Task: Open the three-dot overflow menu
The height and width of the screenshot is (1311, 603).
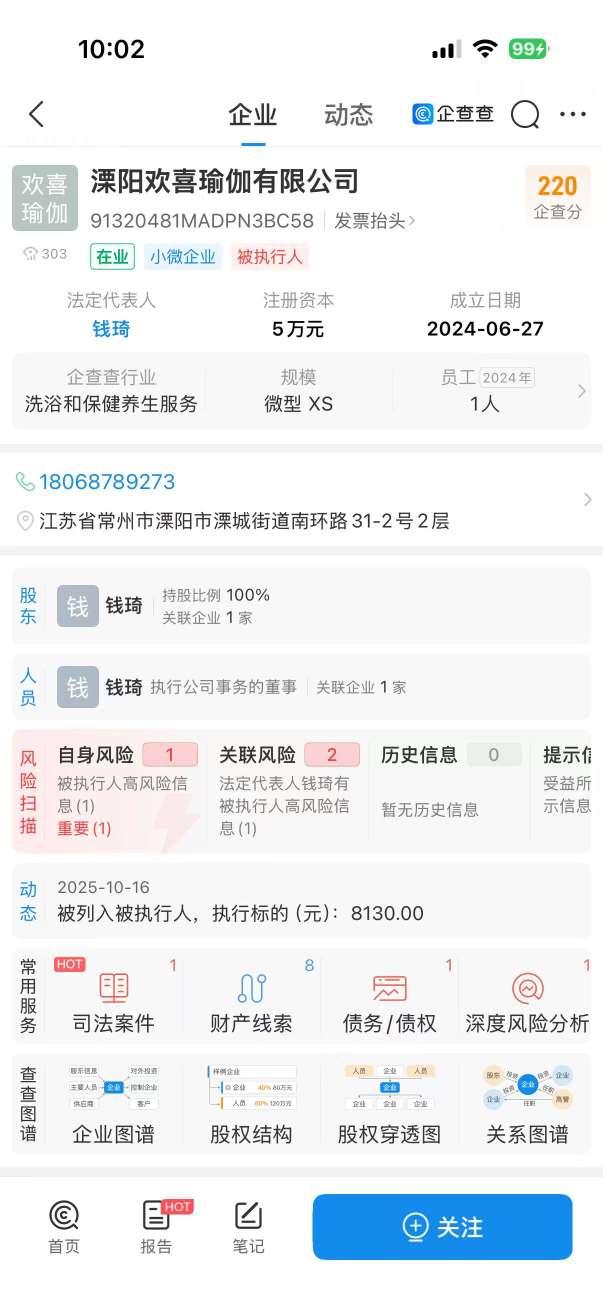Action: coord(573,115)
